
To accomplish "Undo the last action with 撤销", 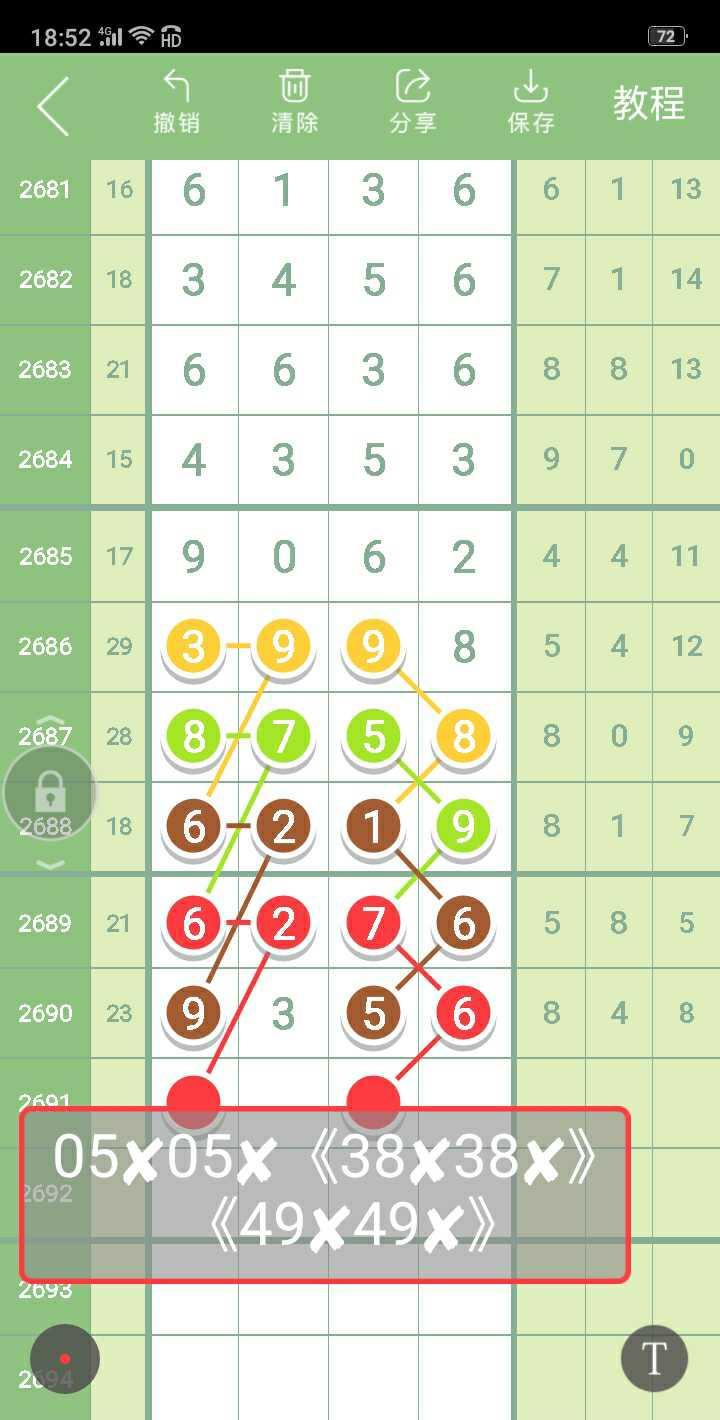I will tap(177, 102).
